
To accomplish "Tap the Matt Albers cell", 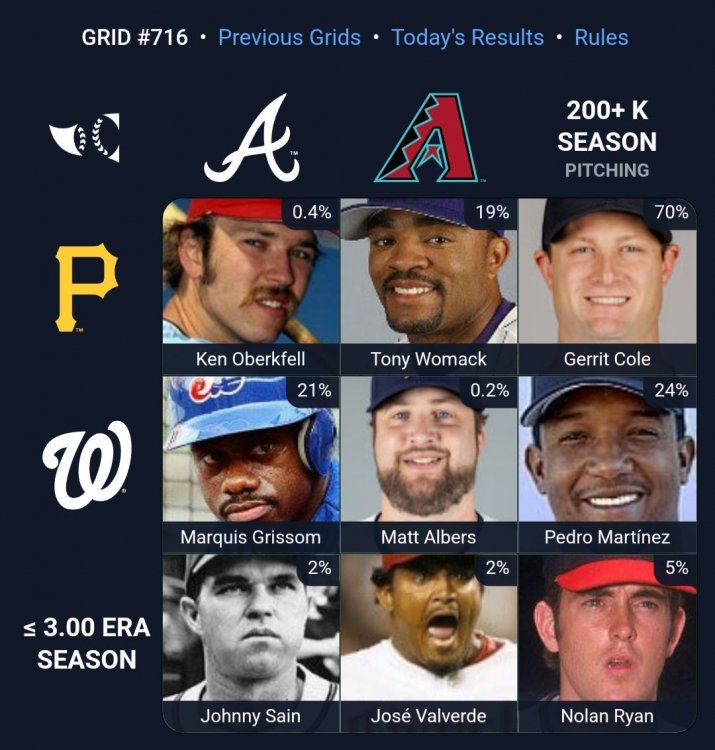I will tap(429, 464).
